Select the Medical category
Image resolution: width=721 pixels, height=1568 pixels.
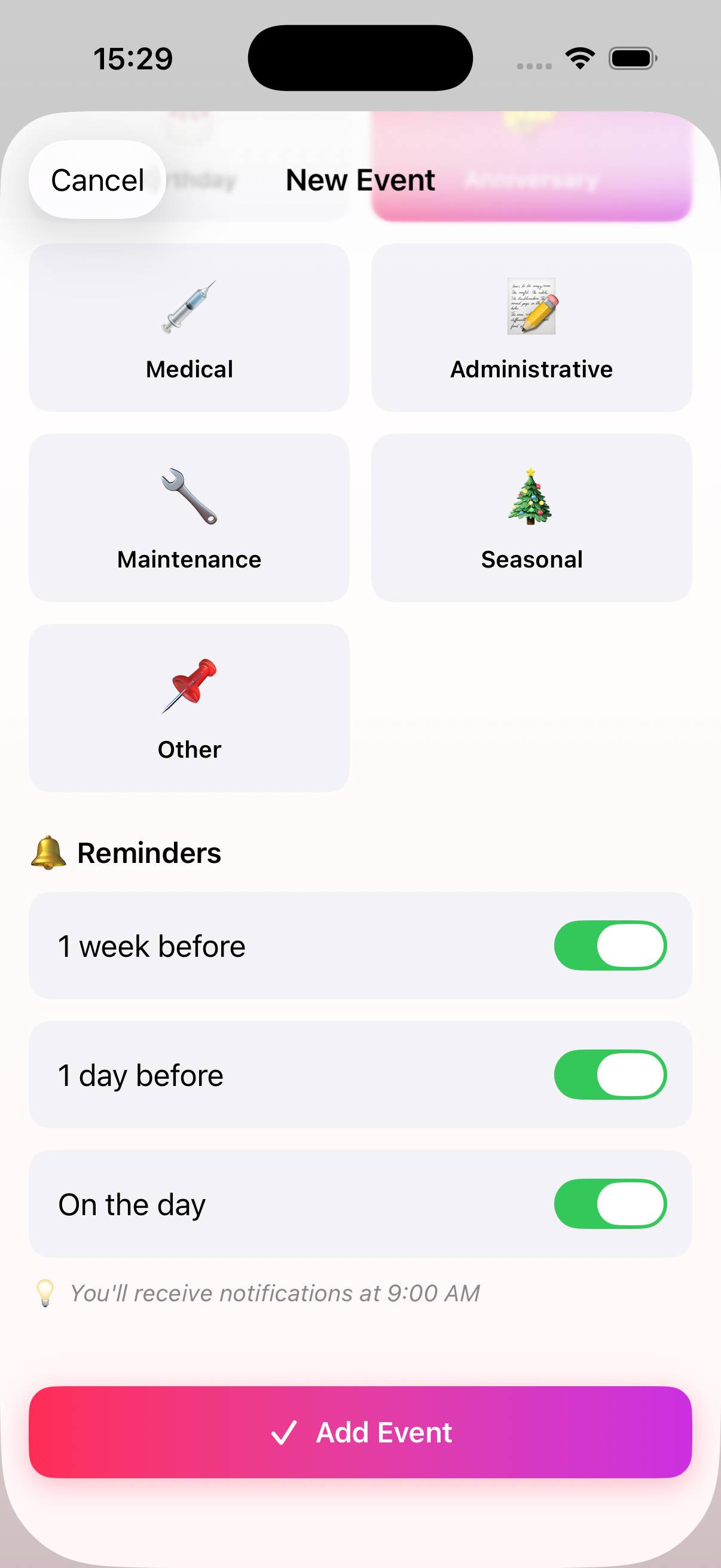click(190, 328)
